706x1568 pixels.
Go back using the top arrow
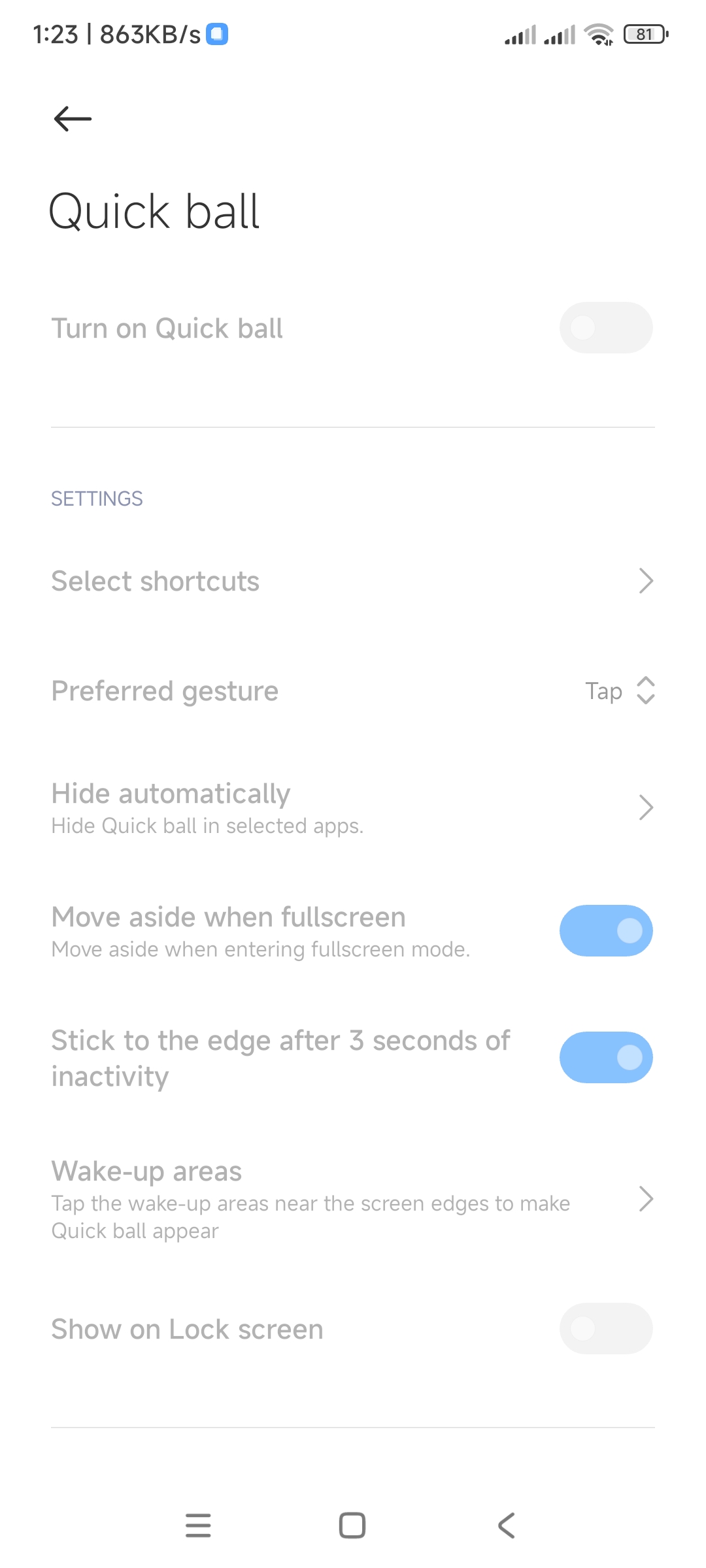tap(73, 119)
